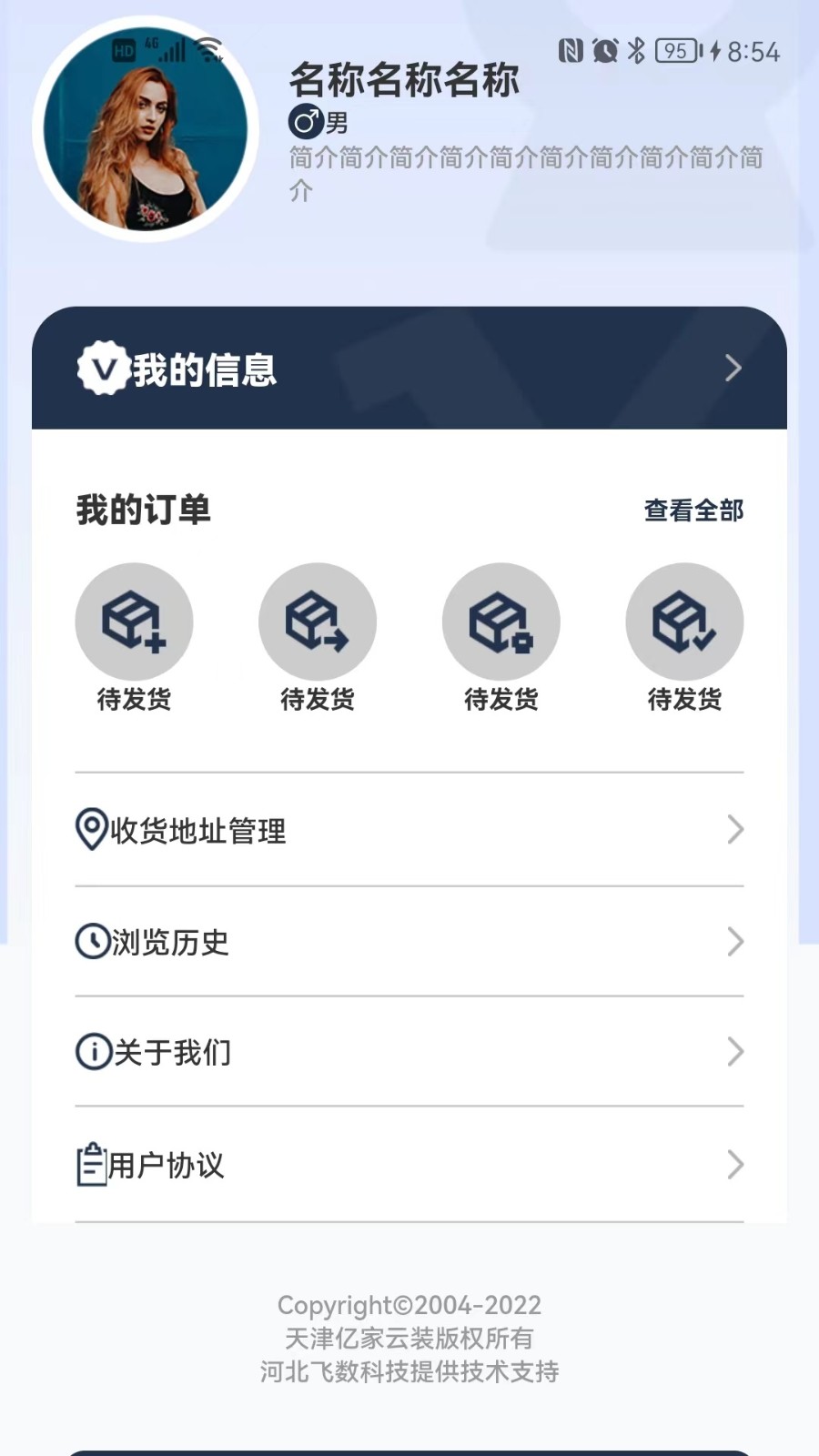Screen dimensions: 819x1456
Task: Select the clipboard icon next to 用户协议
Action: 91,1165
